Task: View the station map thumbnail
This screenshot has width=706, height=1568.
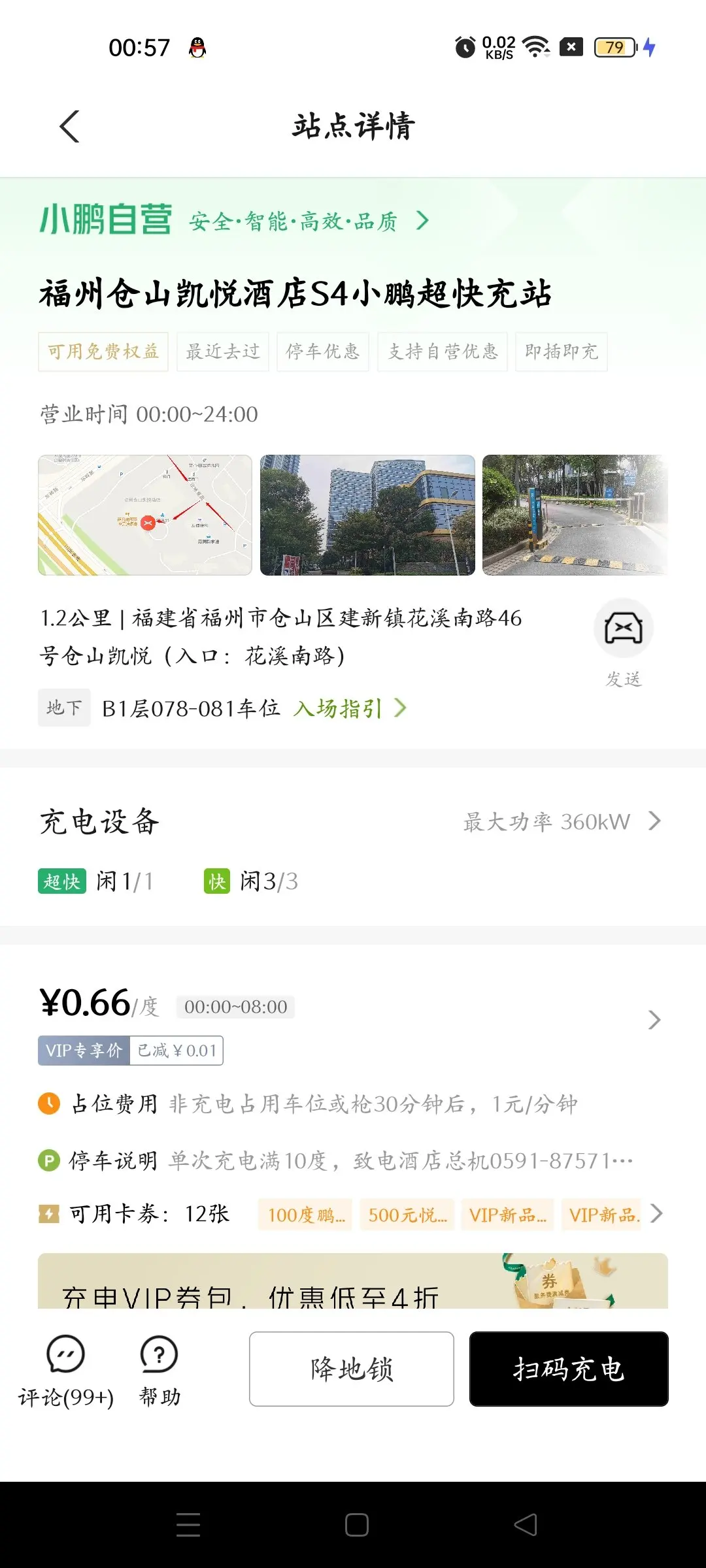Action: (144, 515)
